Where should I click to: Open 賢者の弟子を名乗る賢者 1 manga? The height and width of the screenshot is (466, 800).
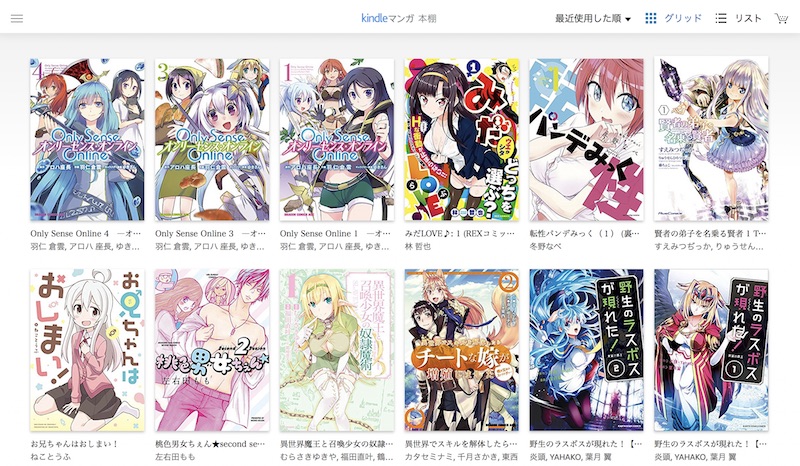711,139
